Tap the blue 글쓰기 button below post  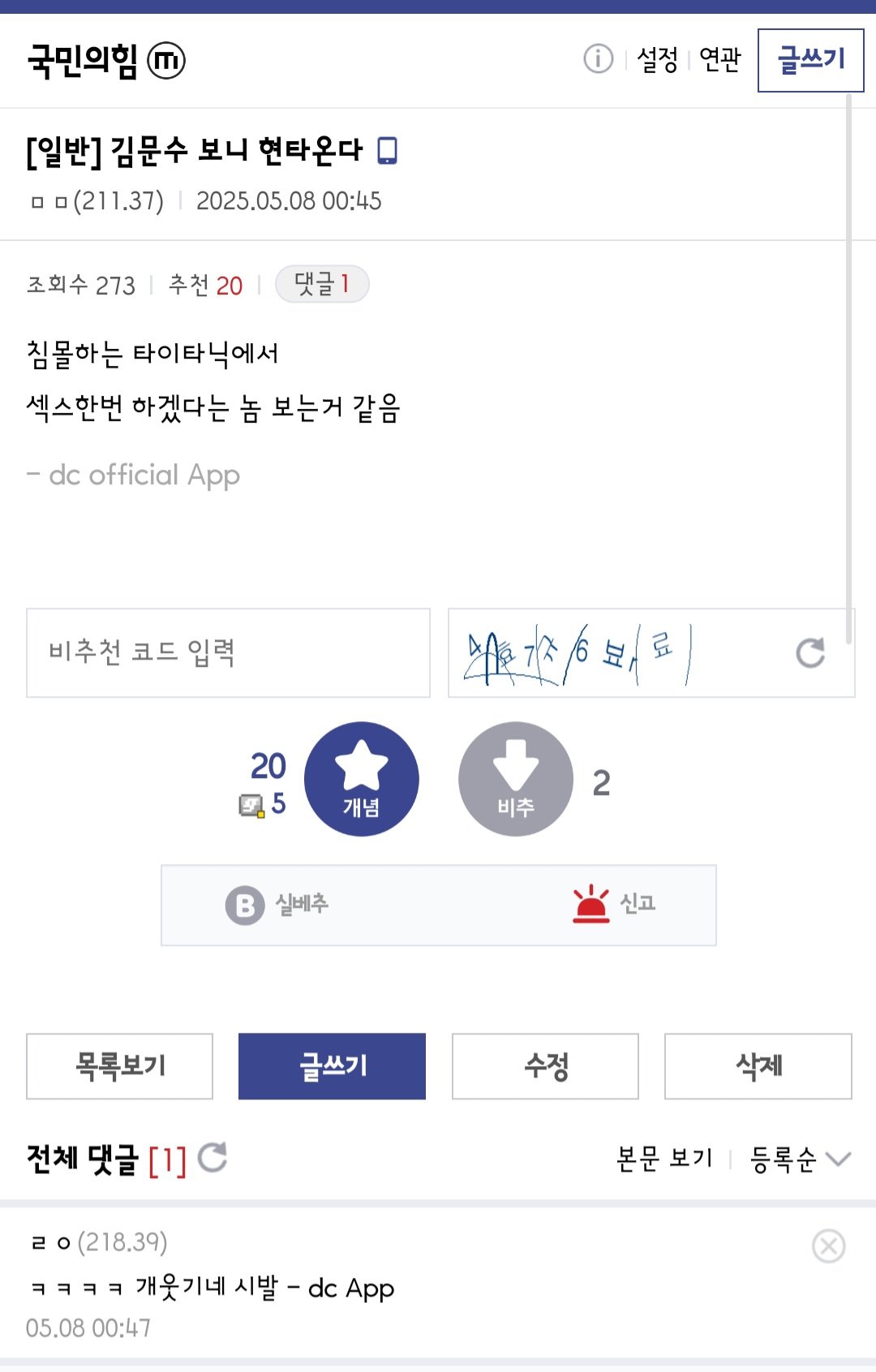[x=332, y=1065]
